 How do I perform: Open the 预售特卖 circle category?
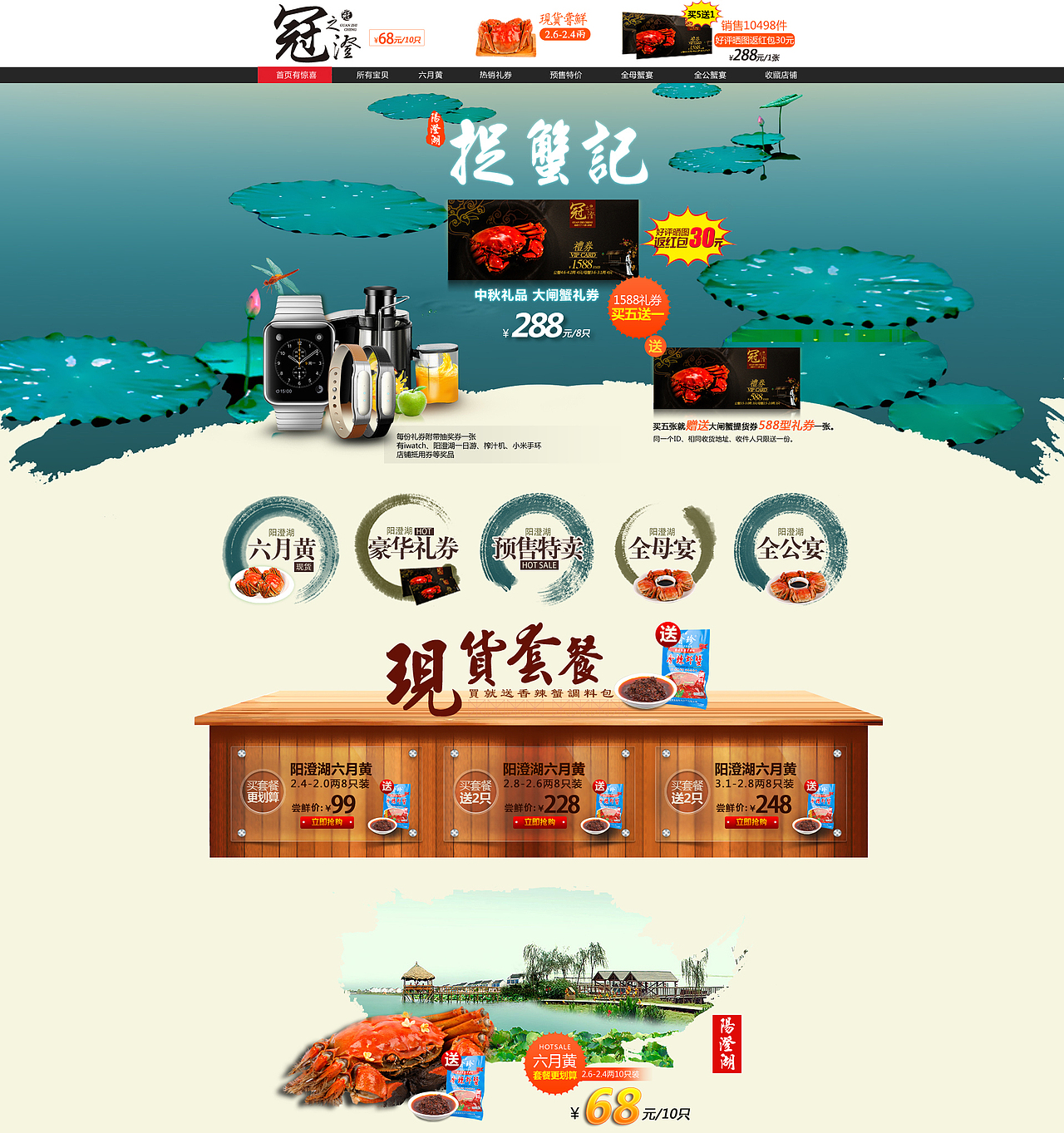[538, 549]
